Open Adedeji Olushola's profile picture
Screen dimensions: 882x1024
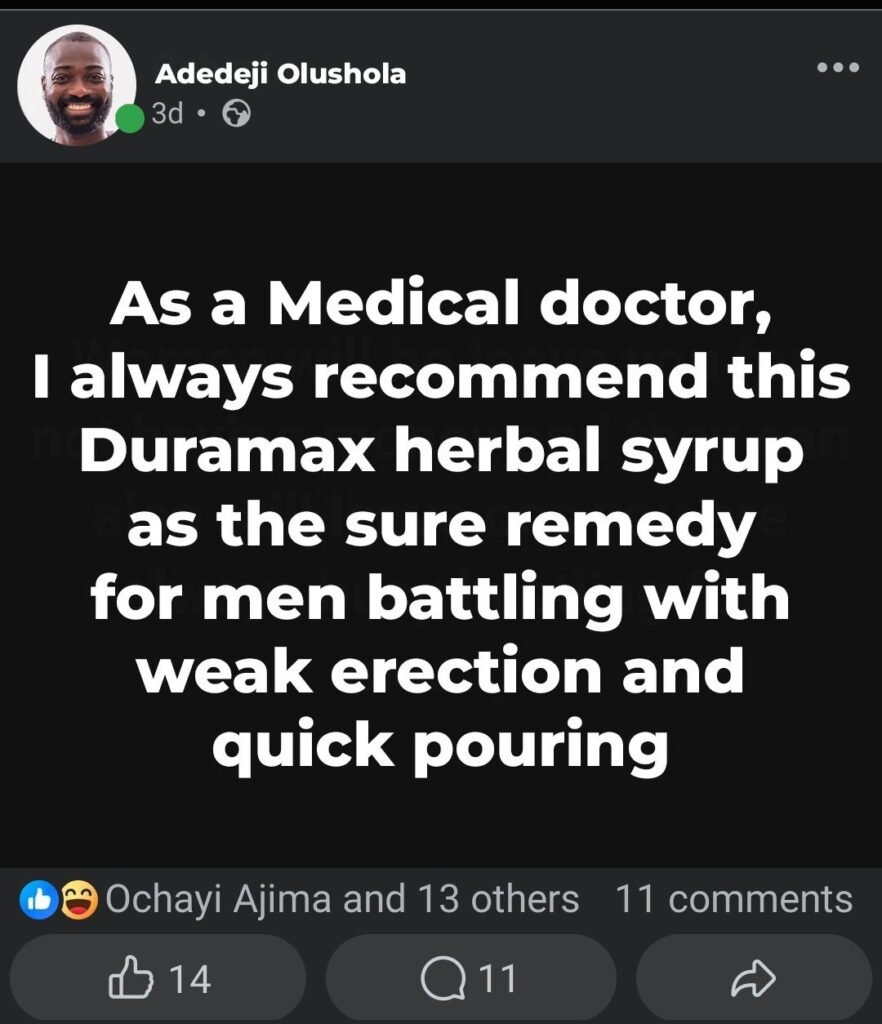76,85
